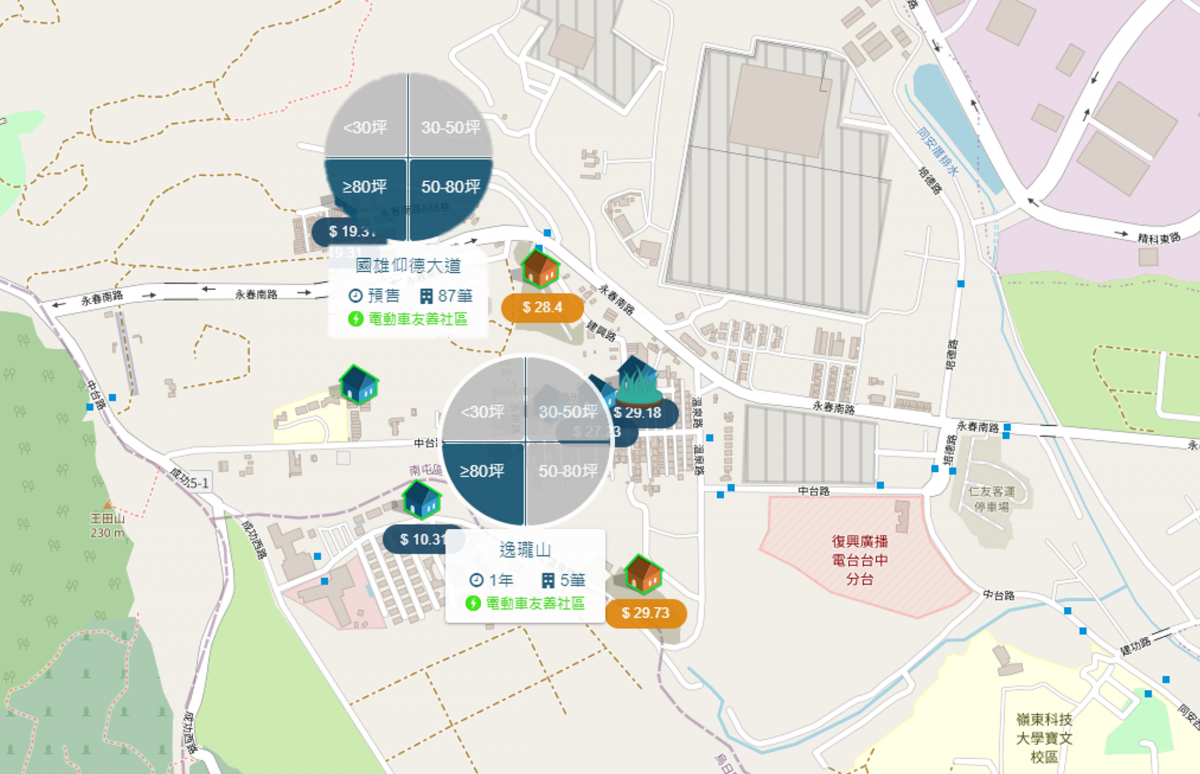Viewport: 1200px width, 774px height.
Task: Open the blue house icon on the yellow plot
Action: coord(358,384)
